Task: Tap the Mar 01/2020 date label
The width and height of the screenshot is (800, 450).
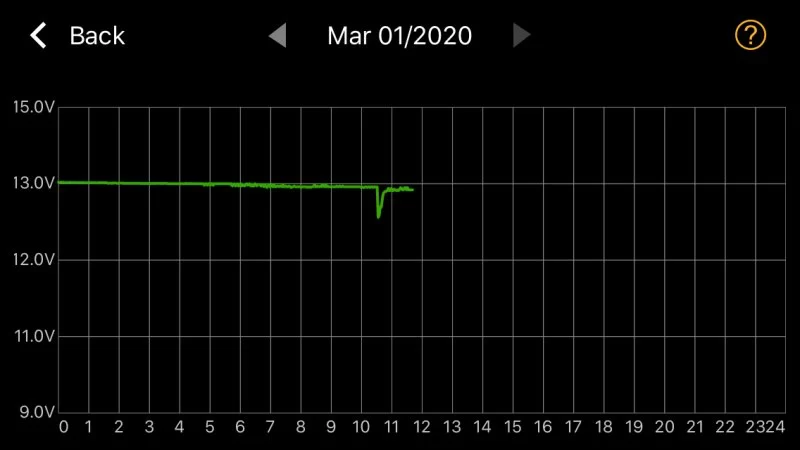Action: tap(399, 36)
